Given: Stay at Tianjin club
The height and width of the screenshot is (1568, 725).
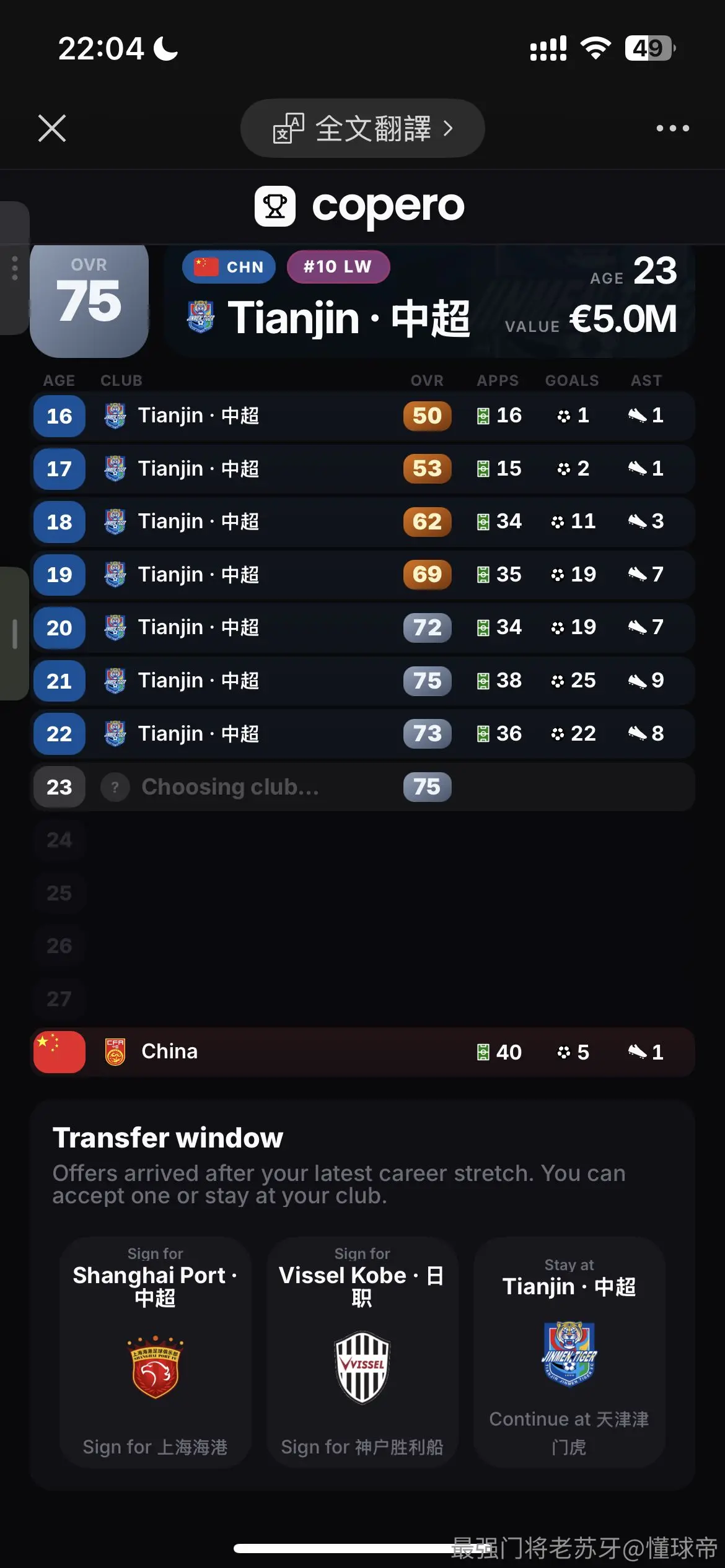Looking at the screenshot, I should pyautogui.click(x=569, y=1352).
